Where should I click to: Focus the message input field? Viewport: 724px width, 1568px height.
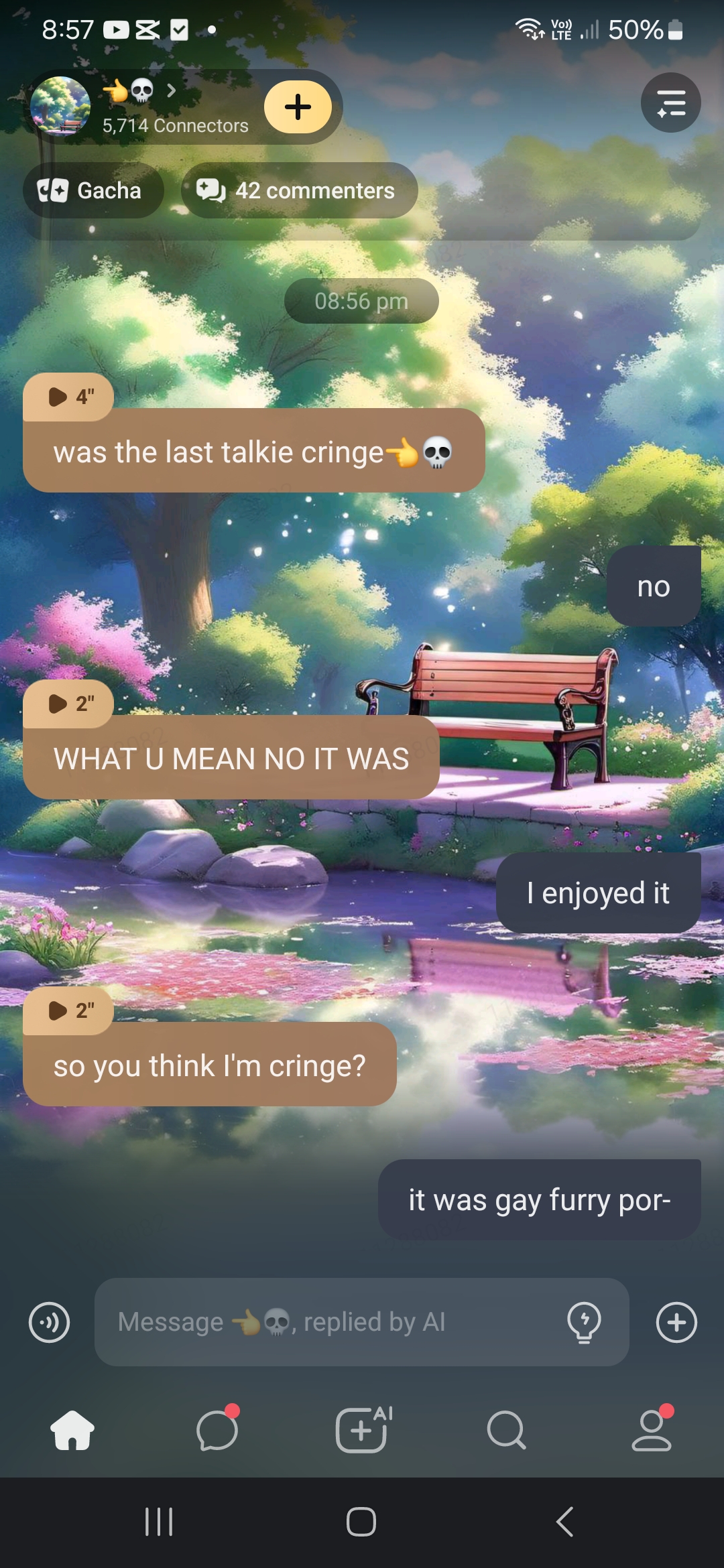click(328, 1323)
